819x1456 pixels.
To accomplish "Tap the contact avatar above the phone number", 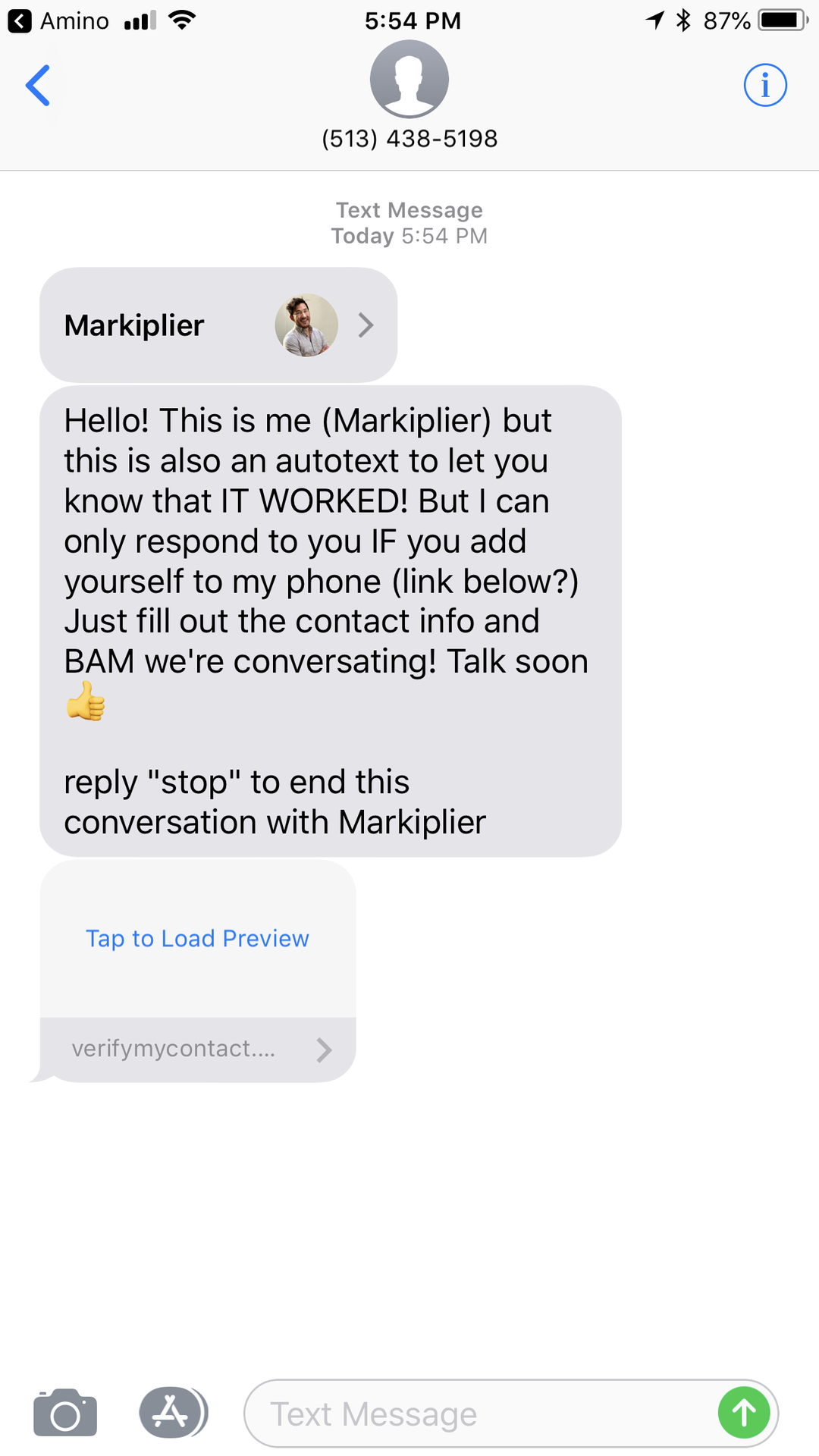I will pyautogui.click(x=409, y=79).
